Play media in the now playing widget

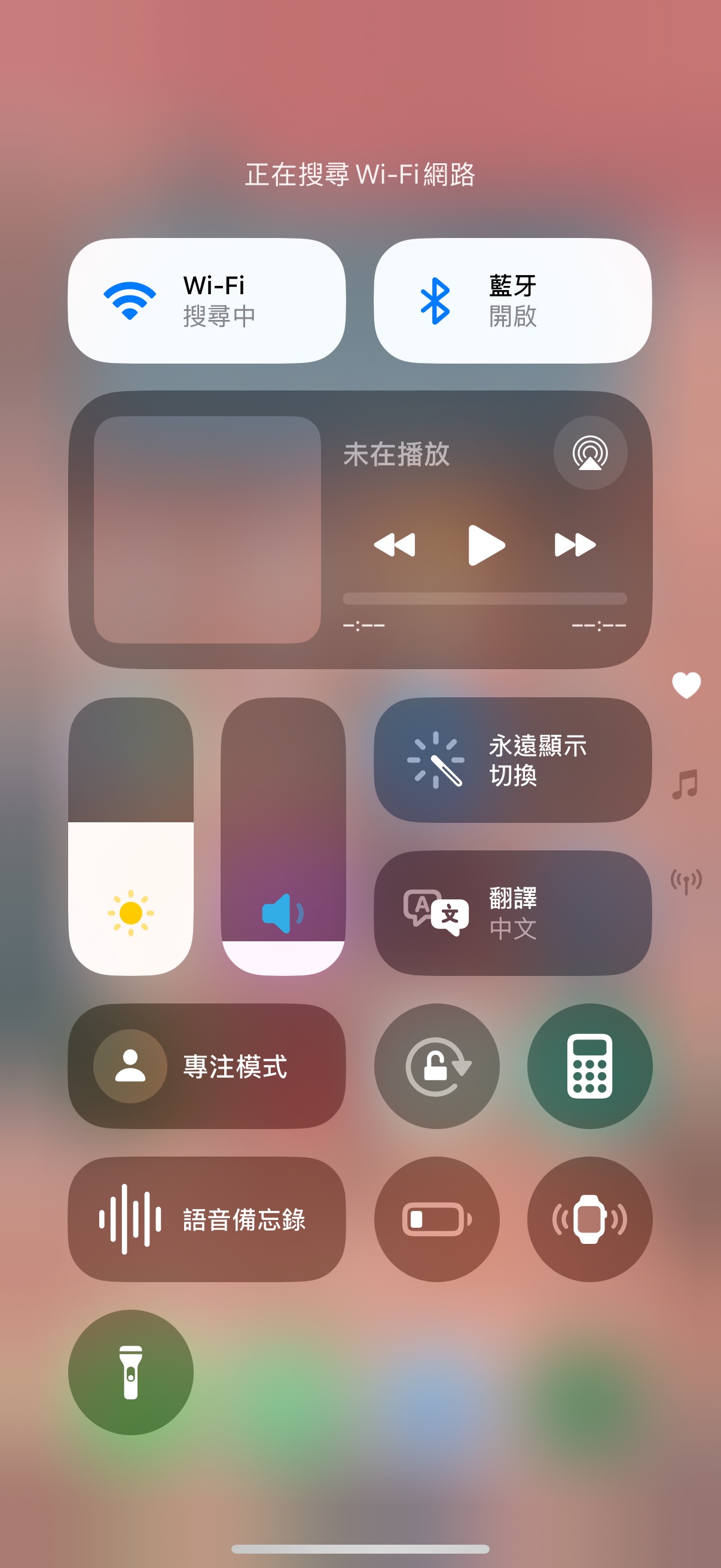pyautogui.click(x=485, y=545)
